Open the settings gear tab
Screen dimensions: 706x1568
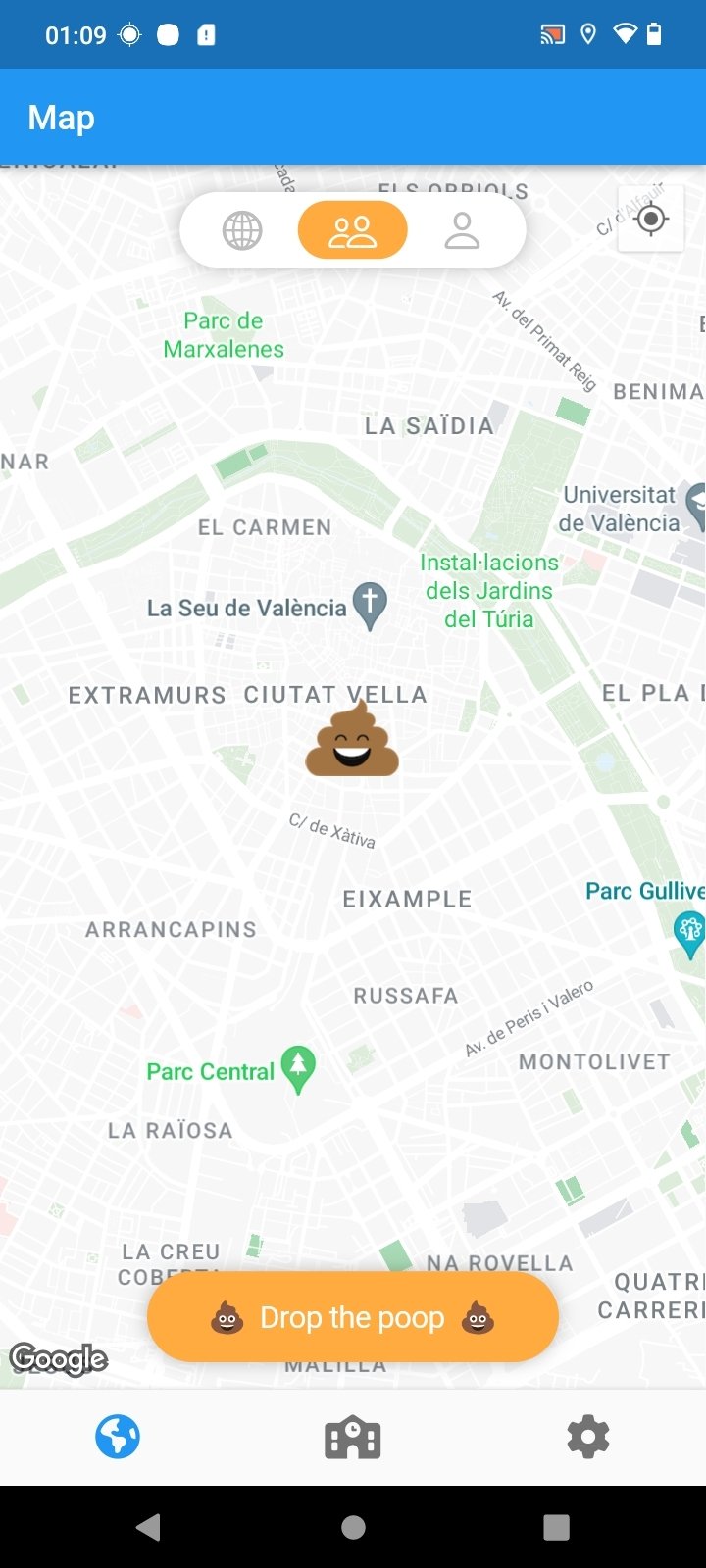pos(588,1438)
